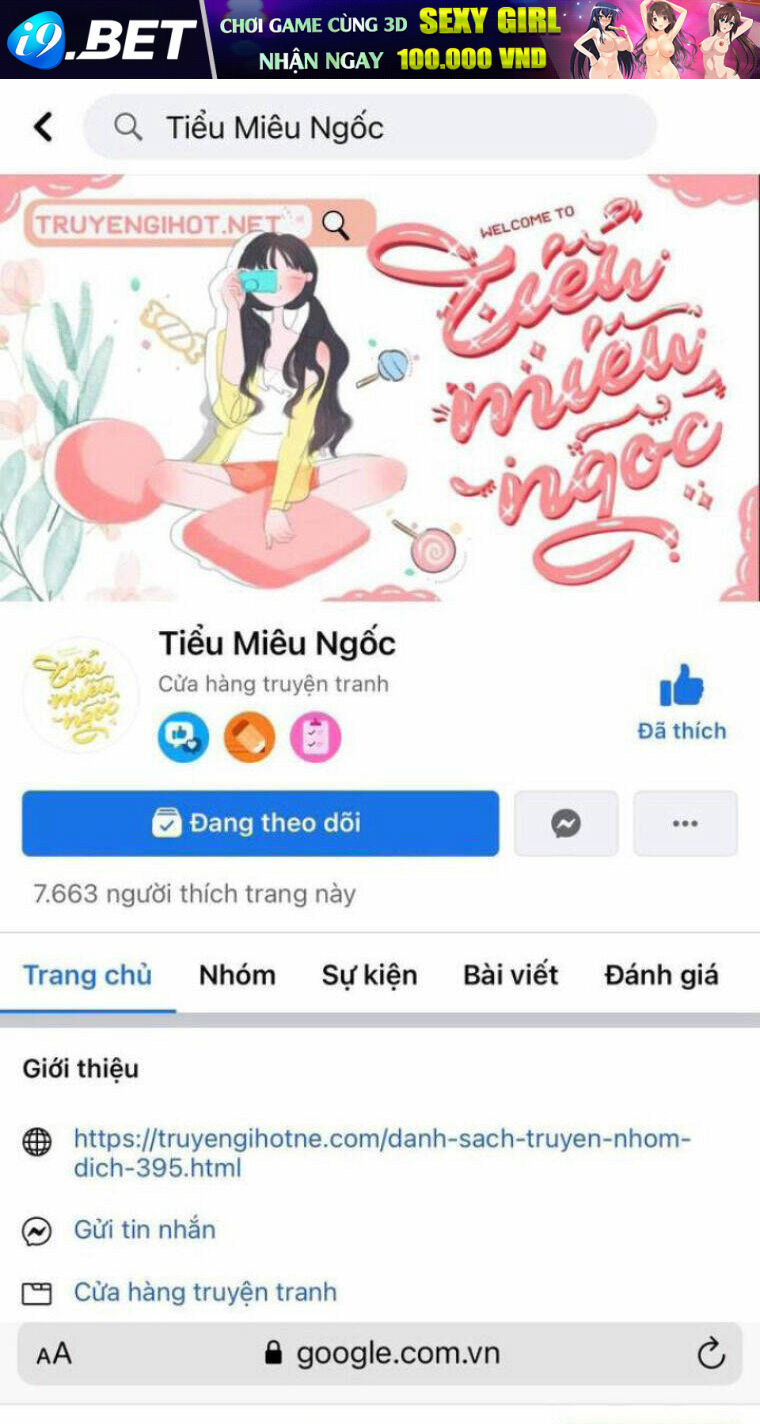The width and height of the screenshot is (760, 1424).
Task: Go back with the arrow icon
Action: (42, 127)
